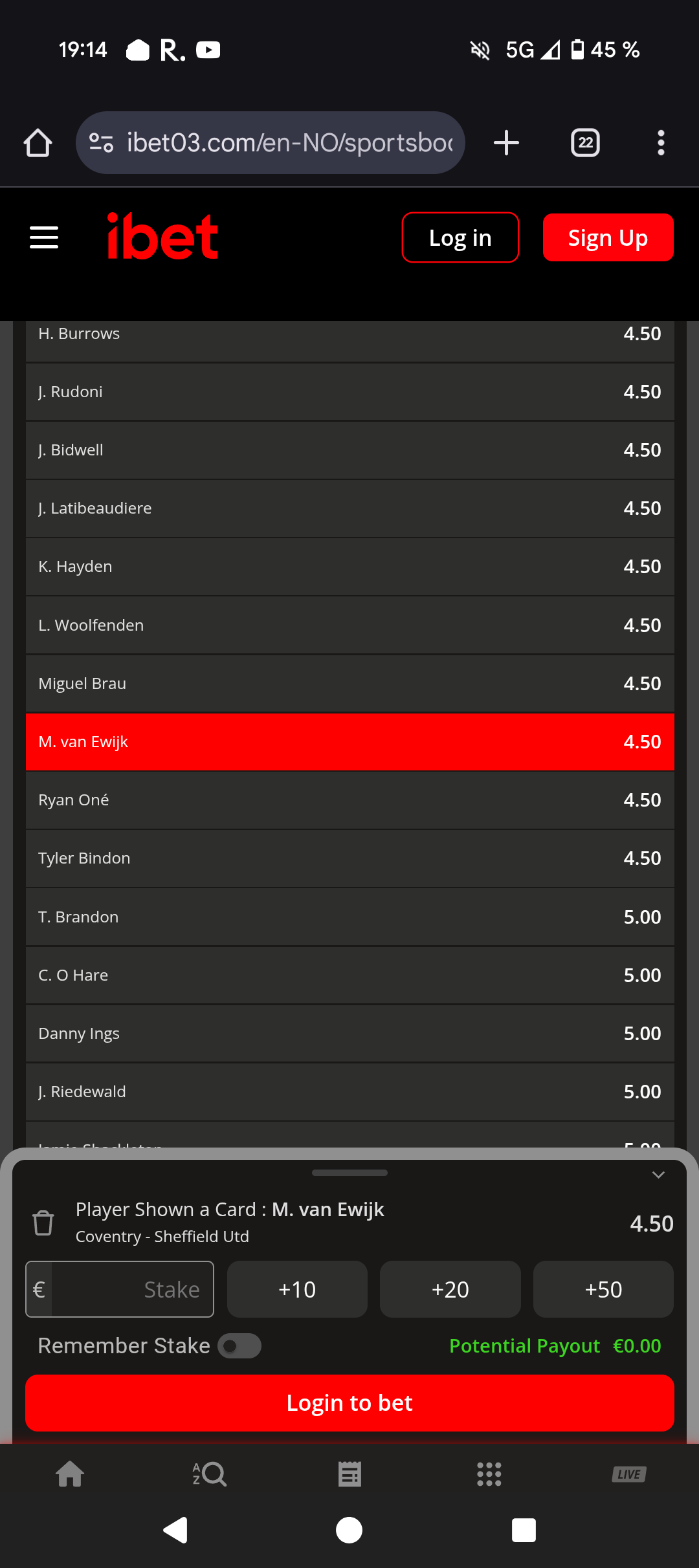The image size is (699, 1568).
Task: Open the A-Z search tab
Action: pos(210,1475)
